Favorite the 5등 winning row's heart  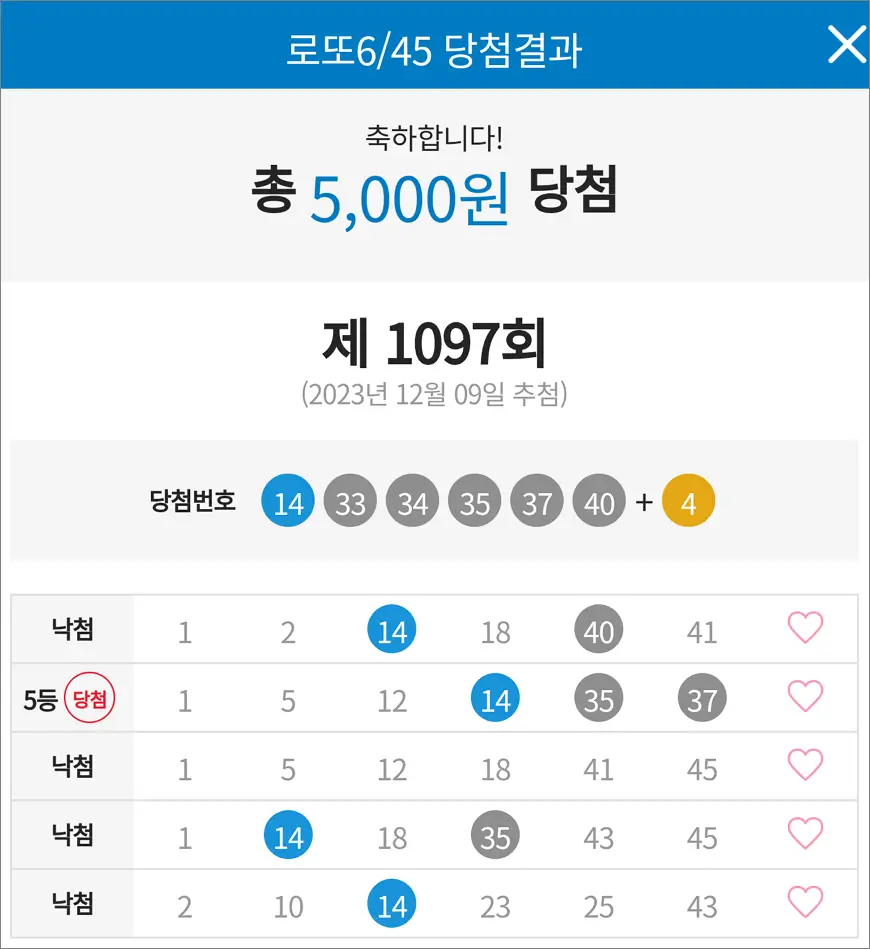(805, 696)
